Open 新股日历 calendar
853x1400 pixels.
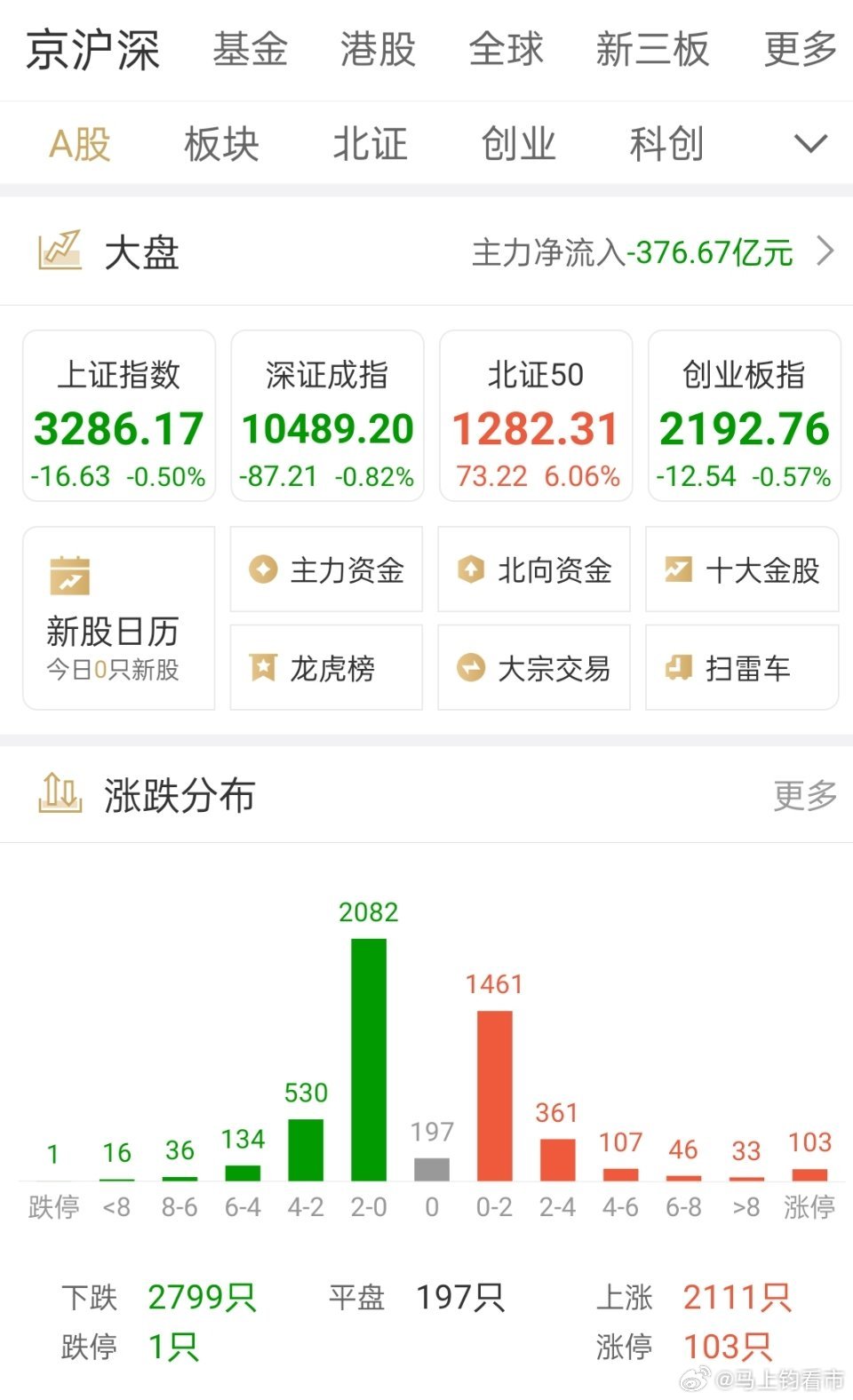119,618
